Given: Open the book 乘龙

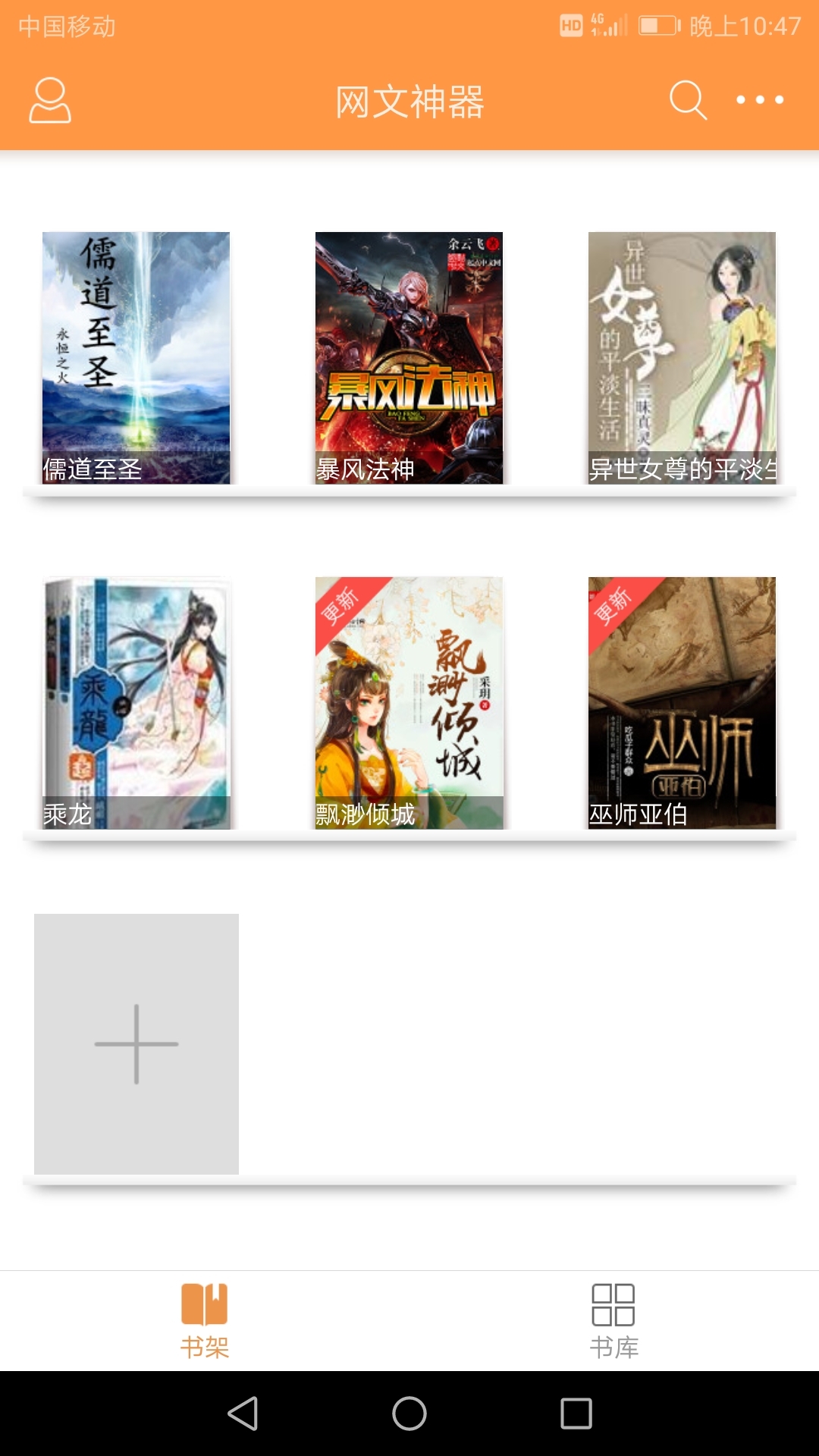Looking at the screenshot, I should point(136,702).
